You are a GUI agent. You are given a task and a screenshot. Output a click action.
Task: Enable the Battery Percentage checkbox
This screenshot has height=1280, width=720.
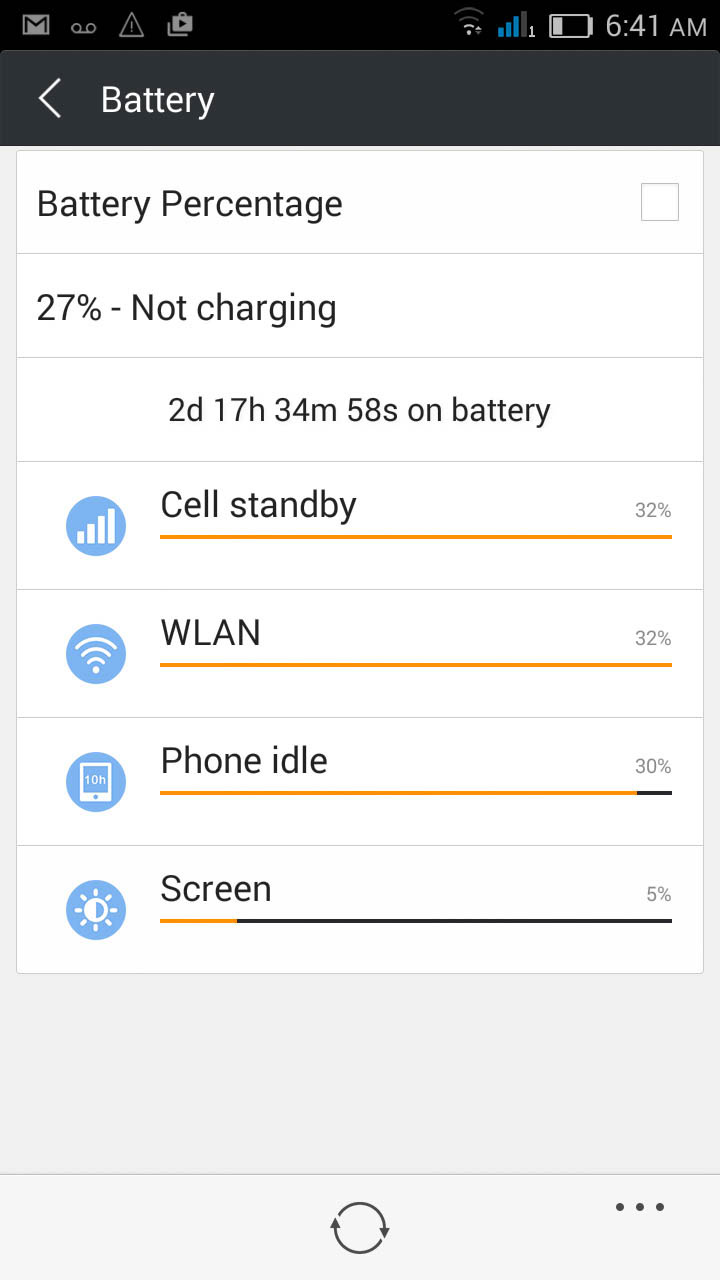pos(659,202)
